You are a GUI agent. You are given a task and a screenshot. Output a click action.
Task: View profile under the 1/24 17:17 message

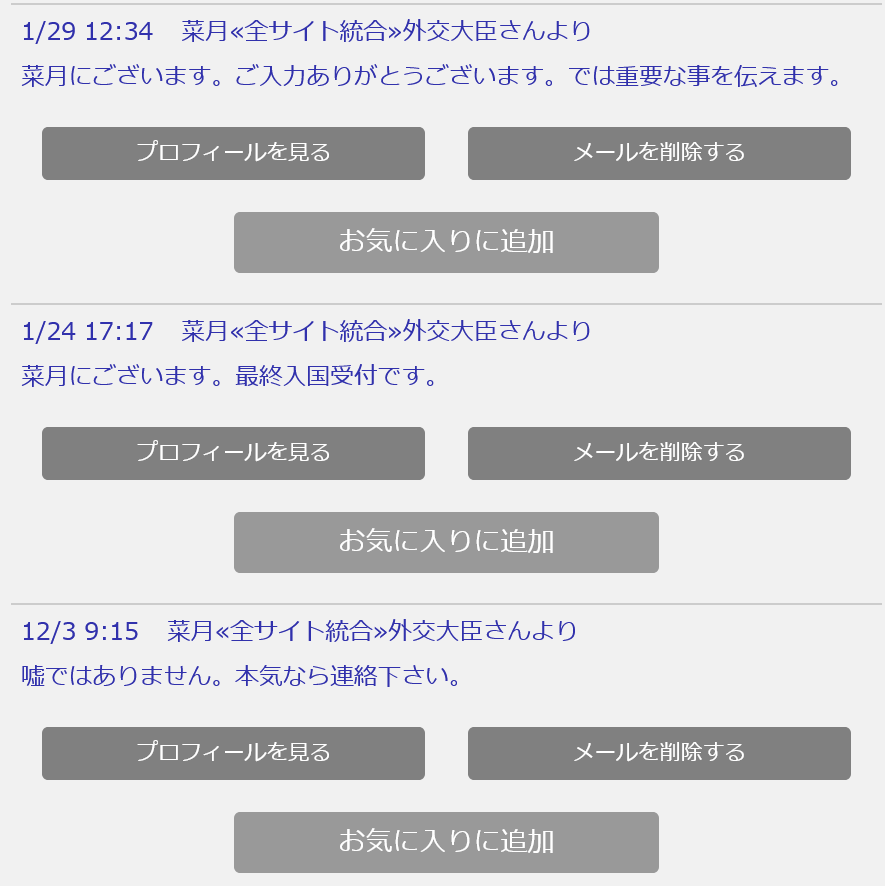[x=232, y=453]
